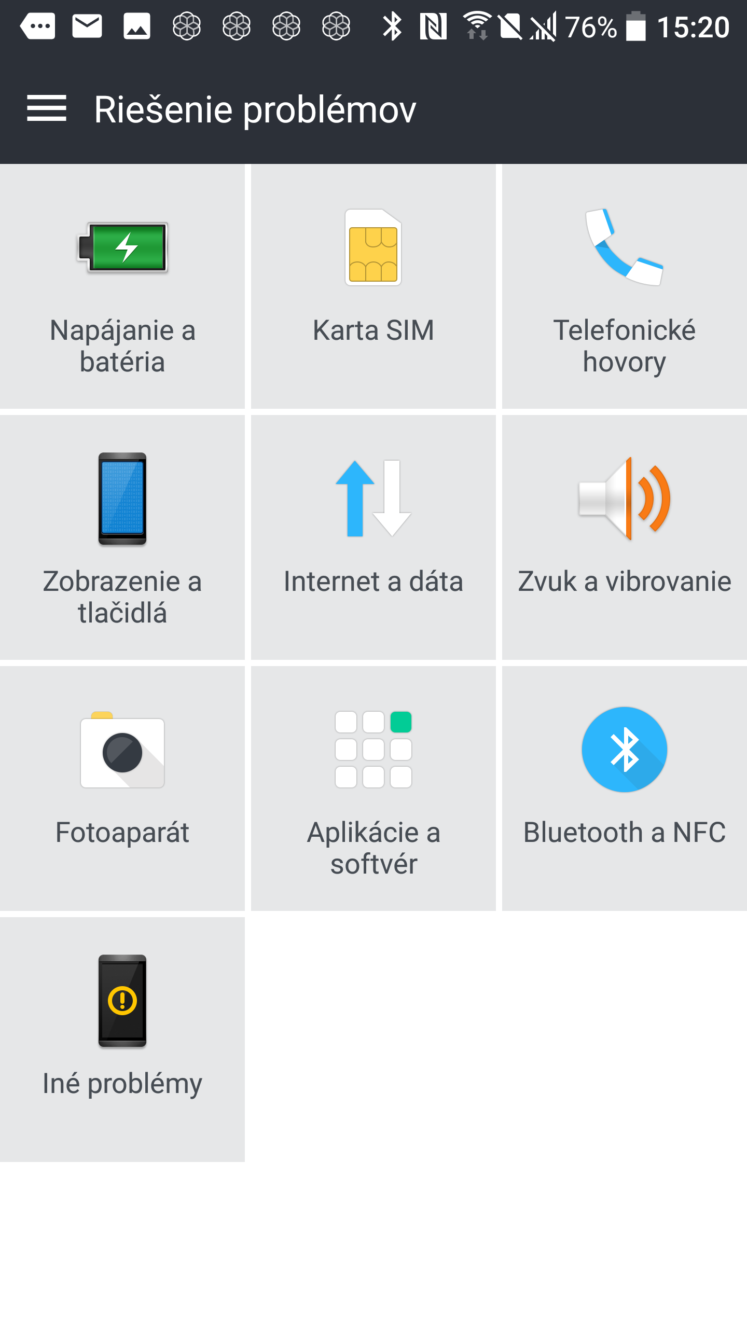Tap the Iné problémy tile

pos(122,1039)
